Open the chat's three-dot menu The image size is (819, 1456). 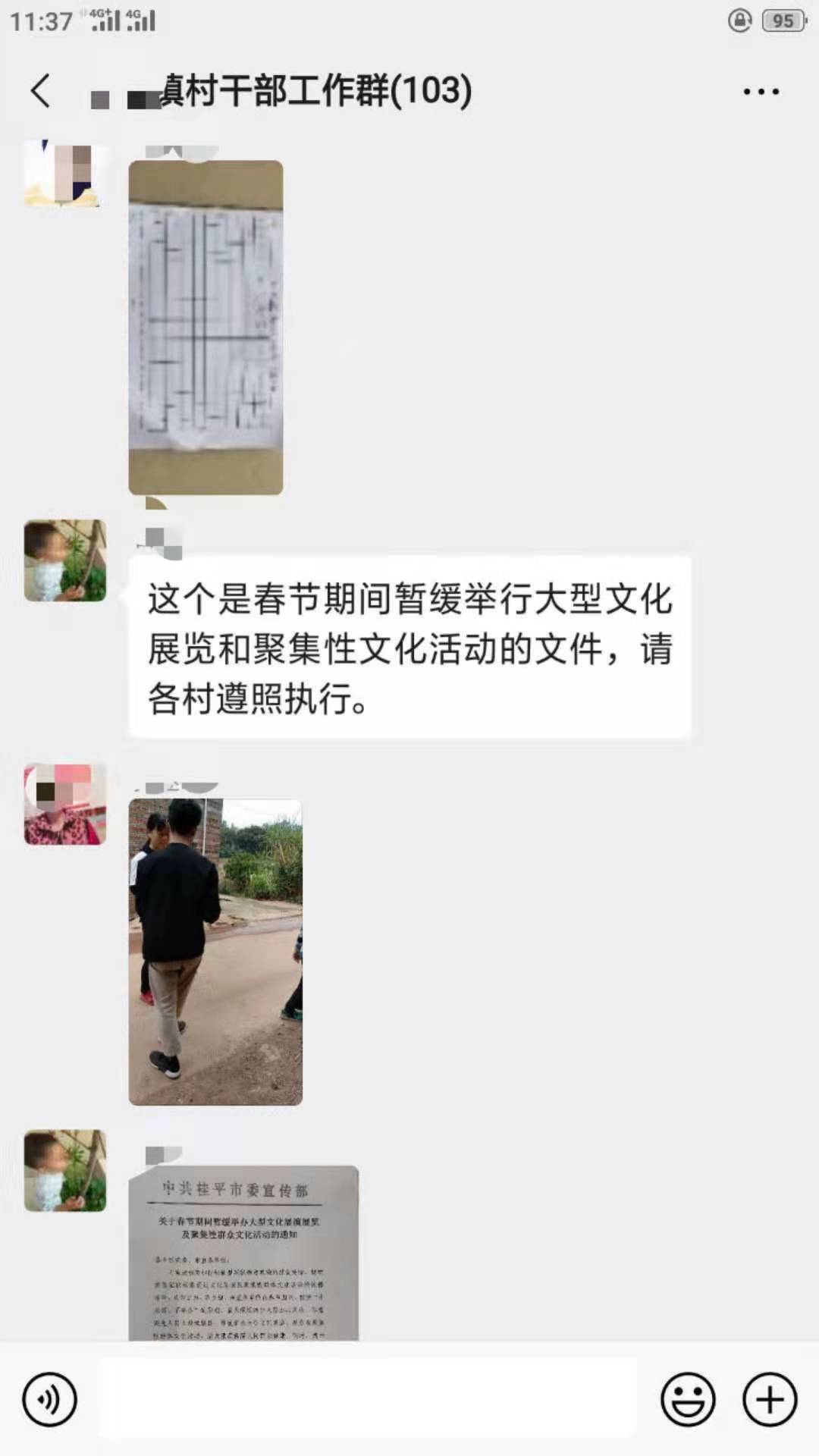[x=761, y=92]
